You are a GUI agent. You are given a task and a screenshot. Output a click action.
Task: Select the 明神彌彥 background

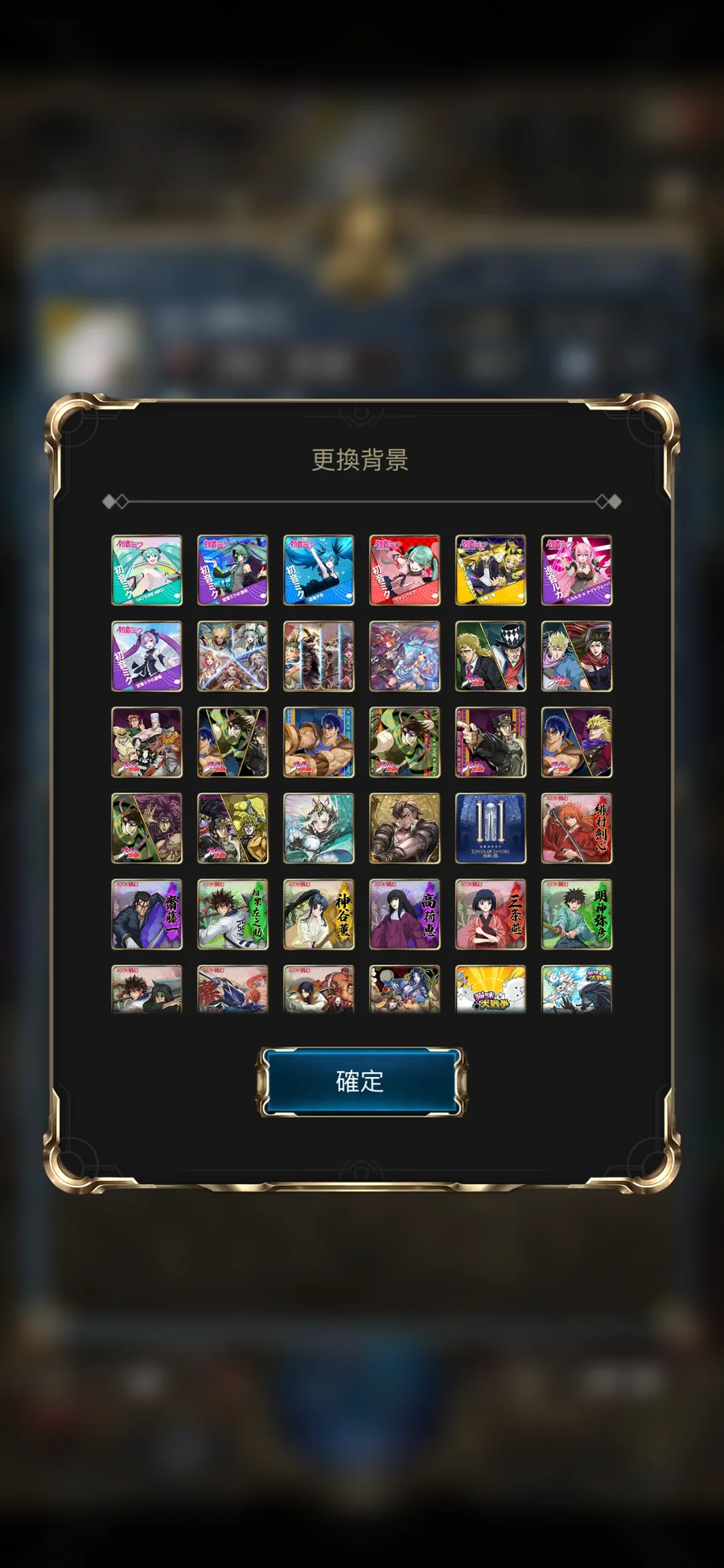click(577, 914)
